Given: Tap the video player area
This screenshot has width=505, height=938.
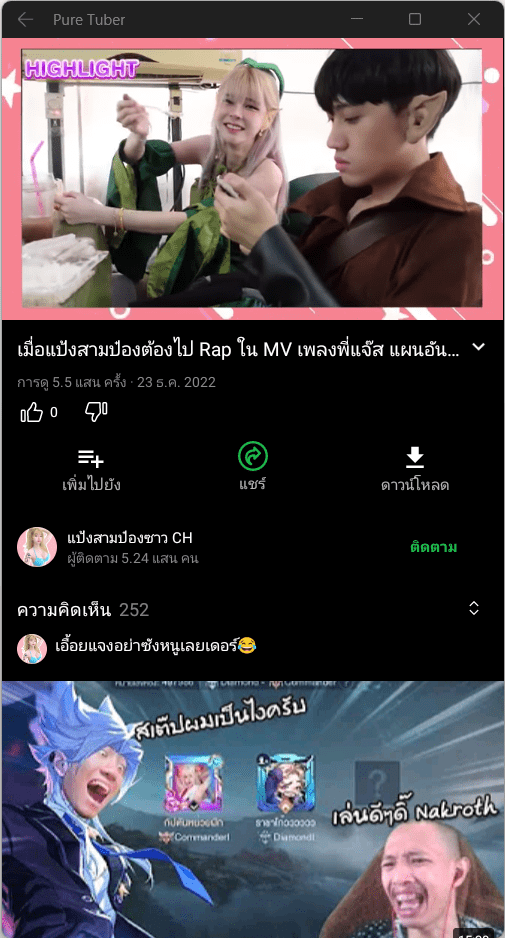Looking at the screenshot, I should [252, 179].
